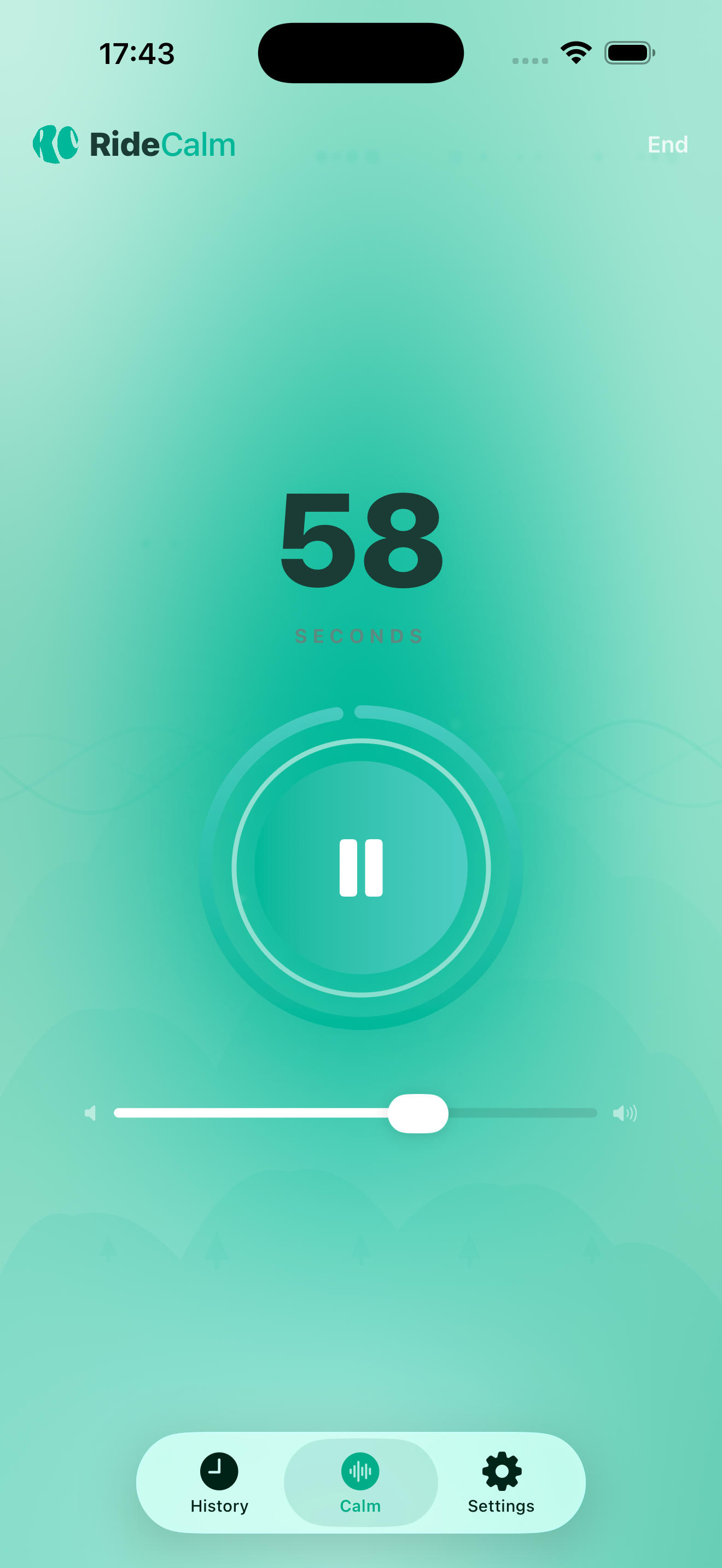Open the History tab

click(219, 1483)
